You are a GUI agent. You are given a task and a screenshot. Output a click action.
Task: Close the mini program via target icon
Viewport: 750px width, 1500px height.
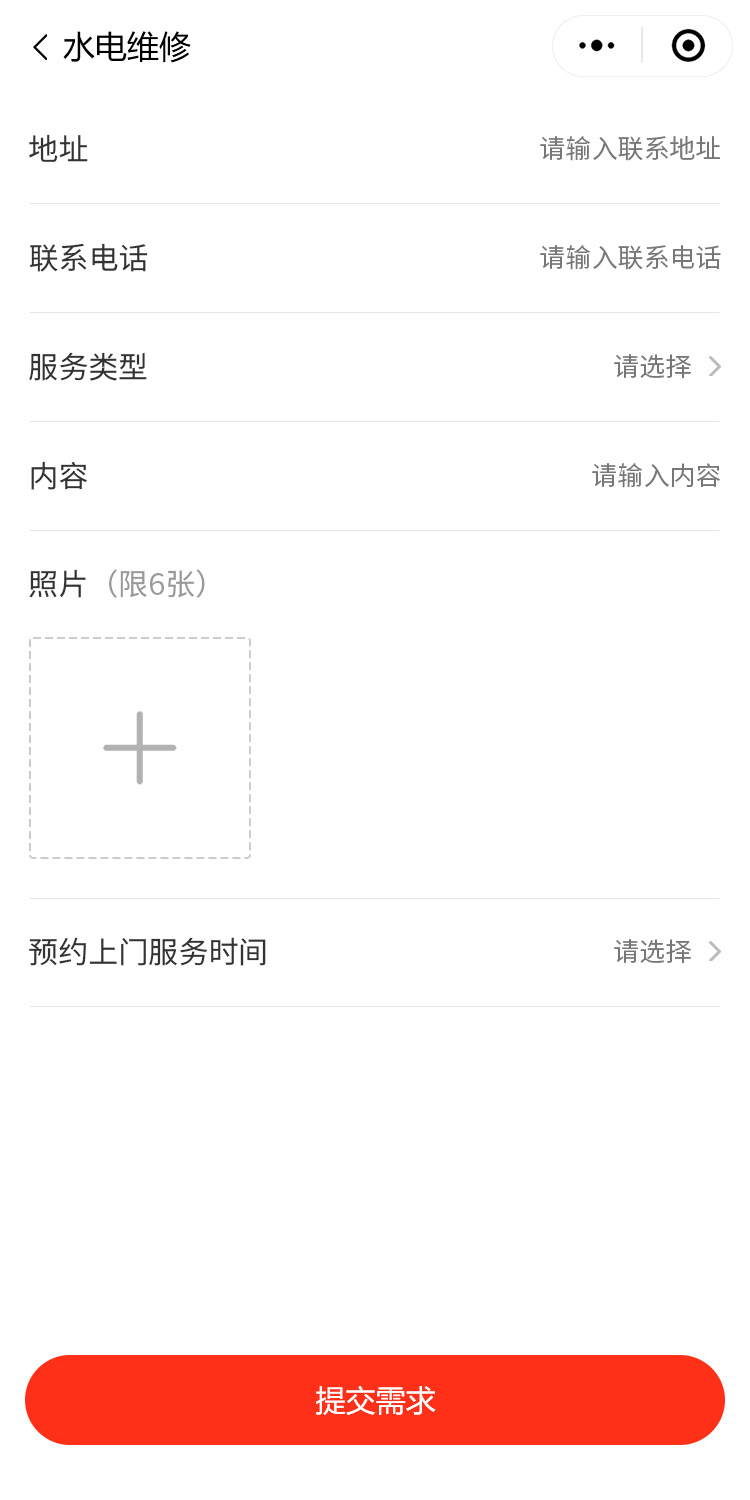[x=688, y=46]
